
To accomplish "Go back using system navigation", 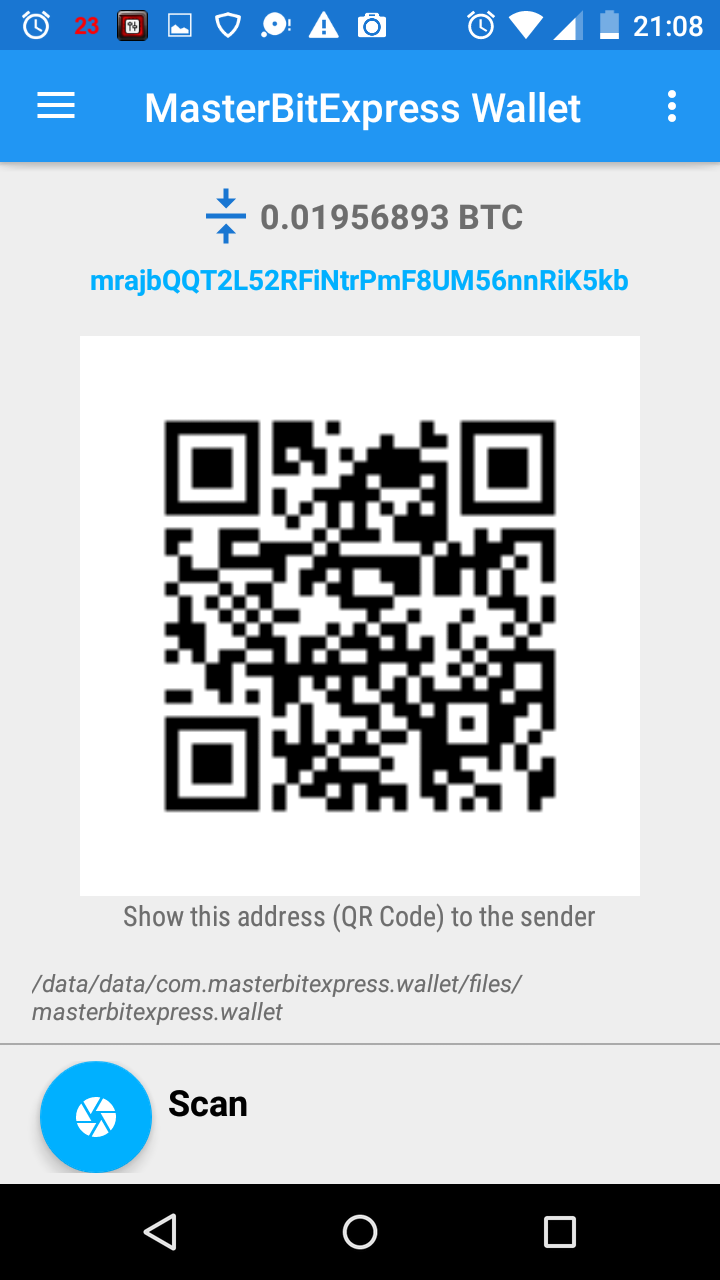I will tap(160, 1232).
